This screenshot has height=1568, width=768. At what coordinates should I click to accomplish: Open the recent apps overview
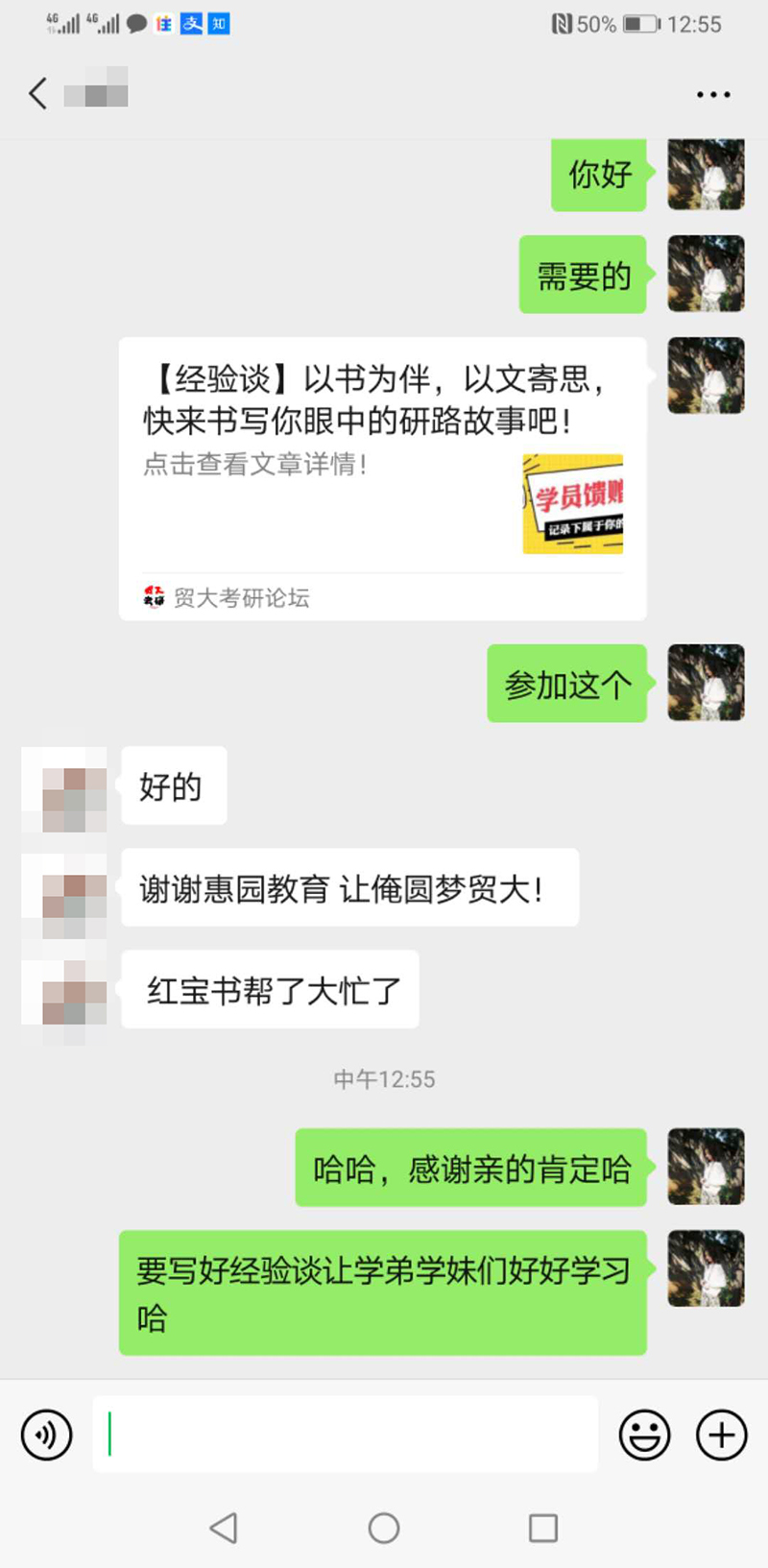[543, 1528]
